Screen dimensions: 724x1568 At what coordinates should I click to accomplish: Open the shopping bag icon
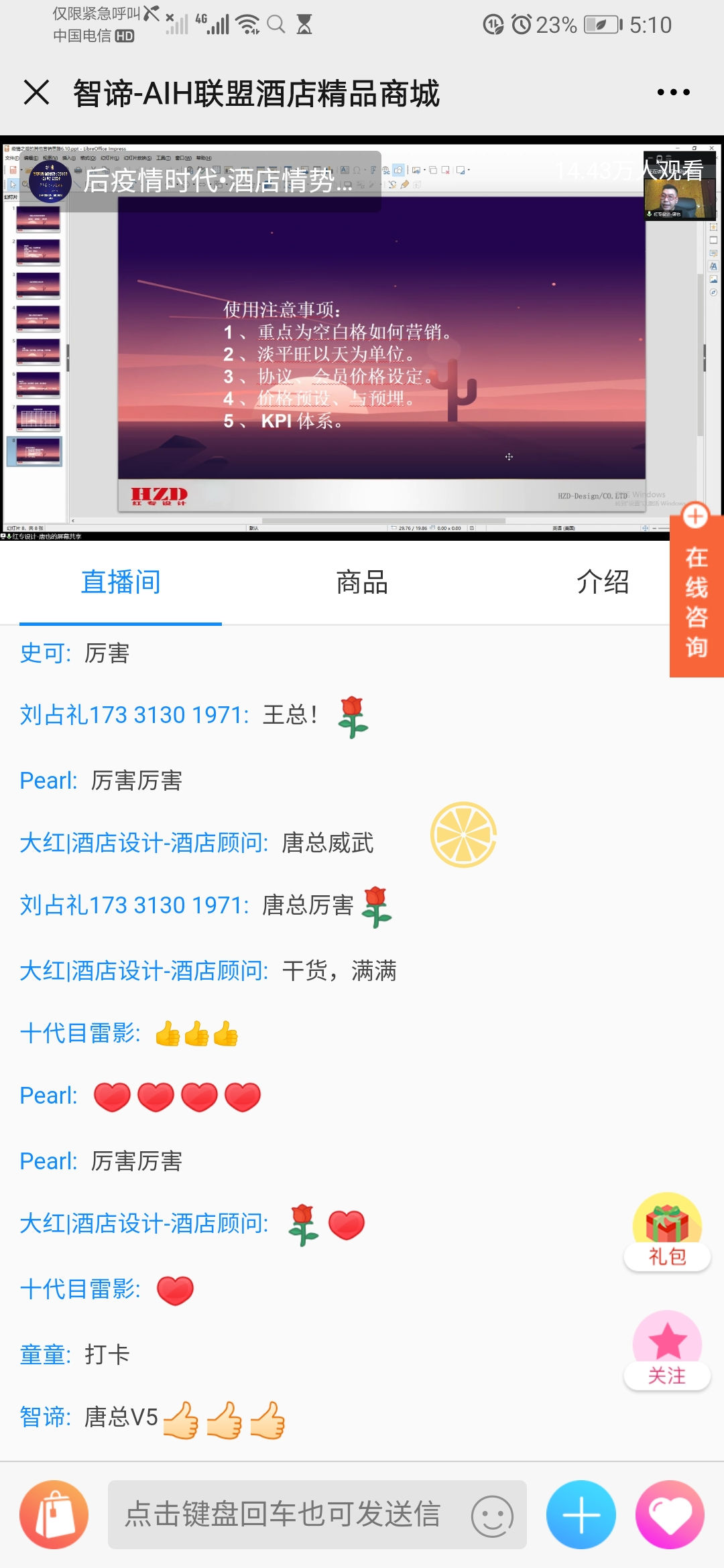point(54,1515)
